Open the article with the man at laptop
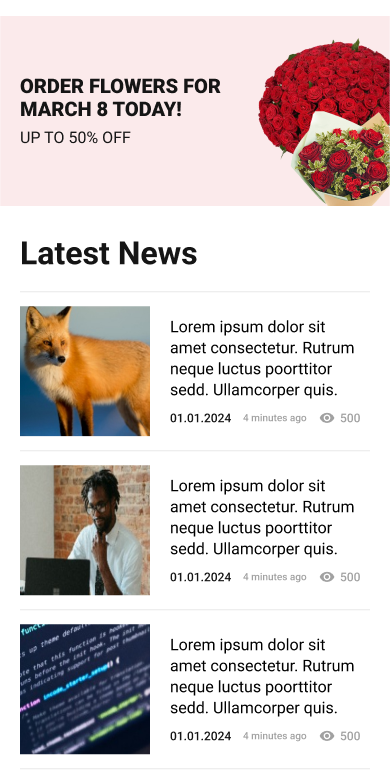Image resolution: width=390 pixels, height=771 pixels. click(x=195, y=530)
